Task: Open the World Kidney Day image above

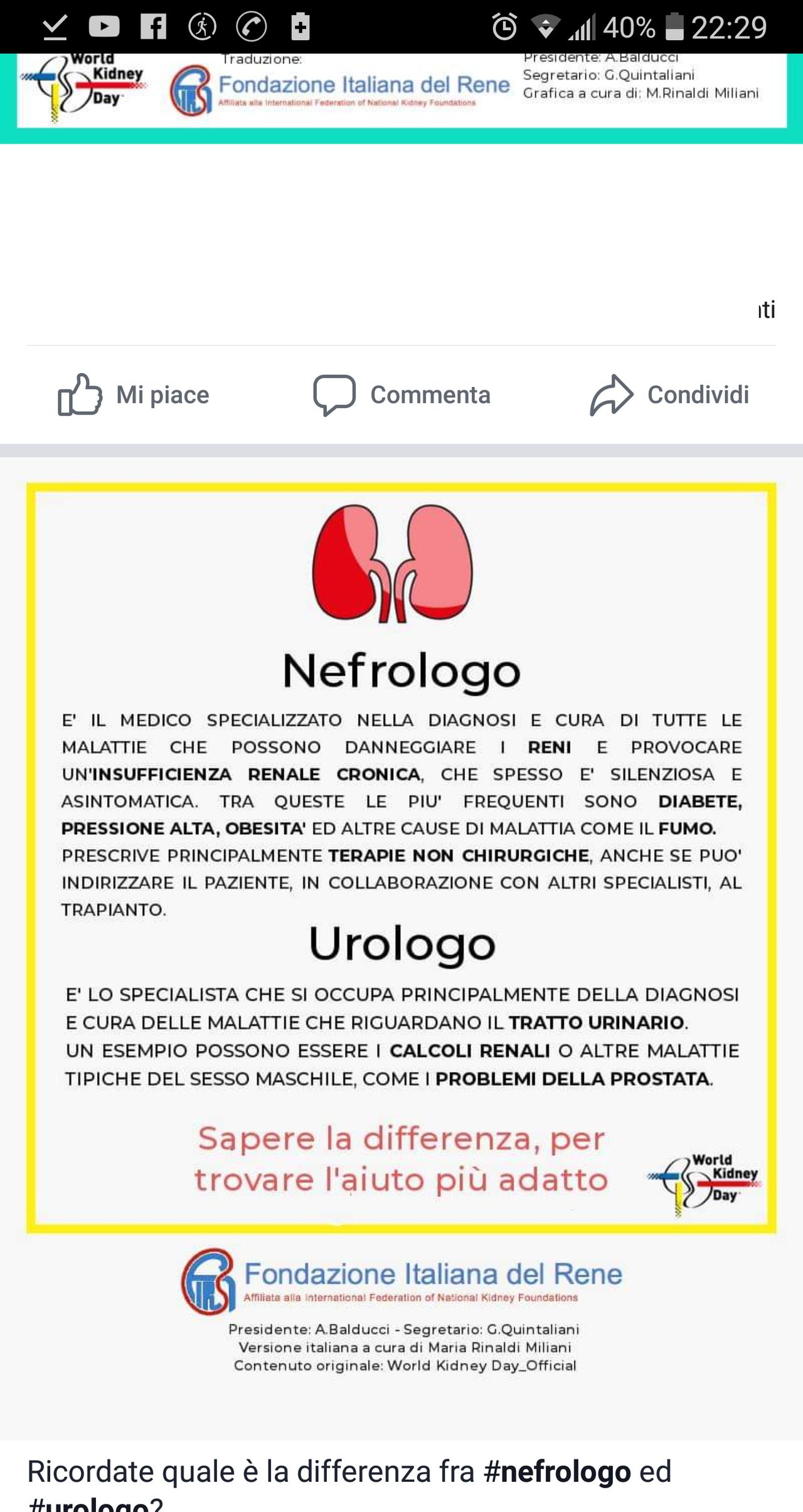Action: [401, 91]
